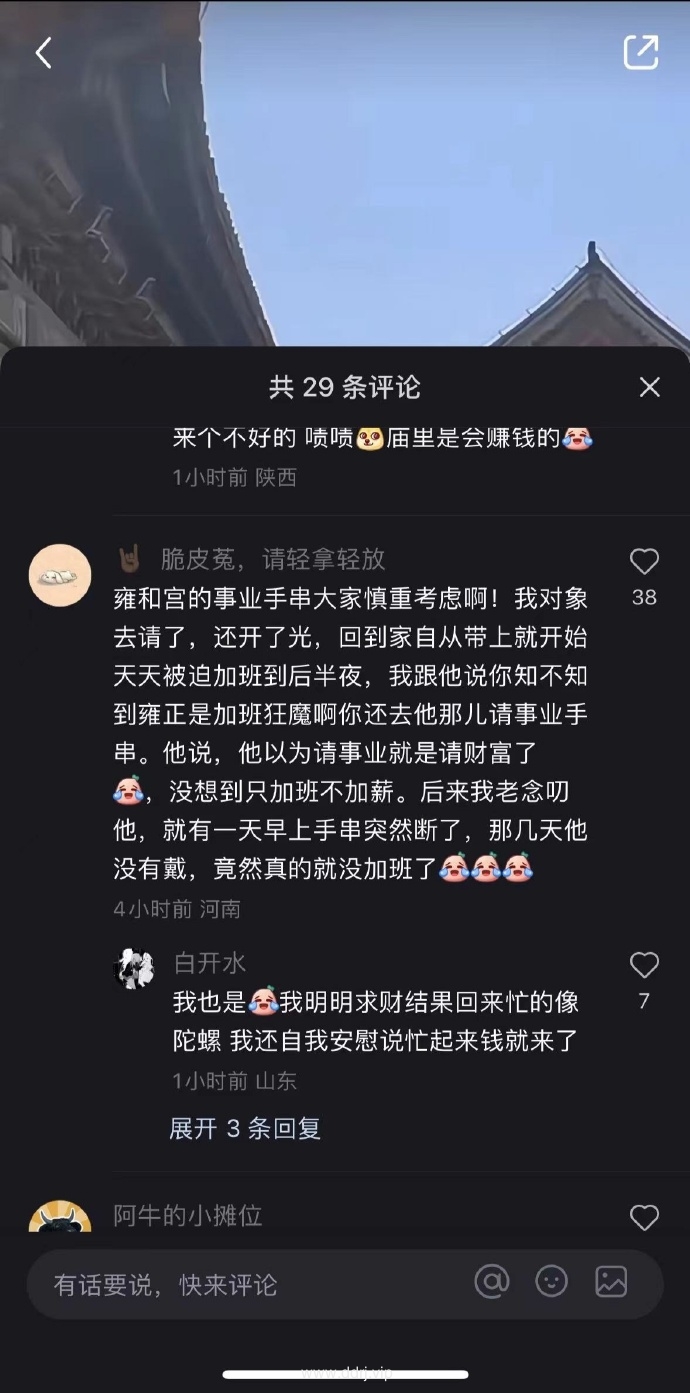
Task: Go back using the top-left arrow
Action: tap(43, 53)
